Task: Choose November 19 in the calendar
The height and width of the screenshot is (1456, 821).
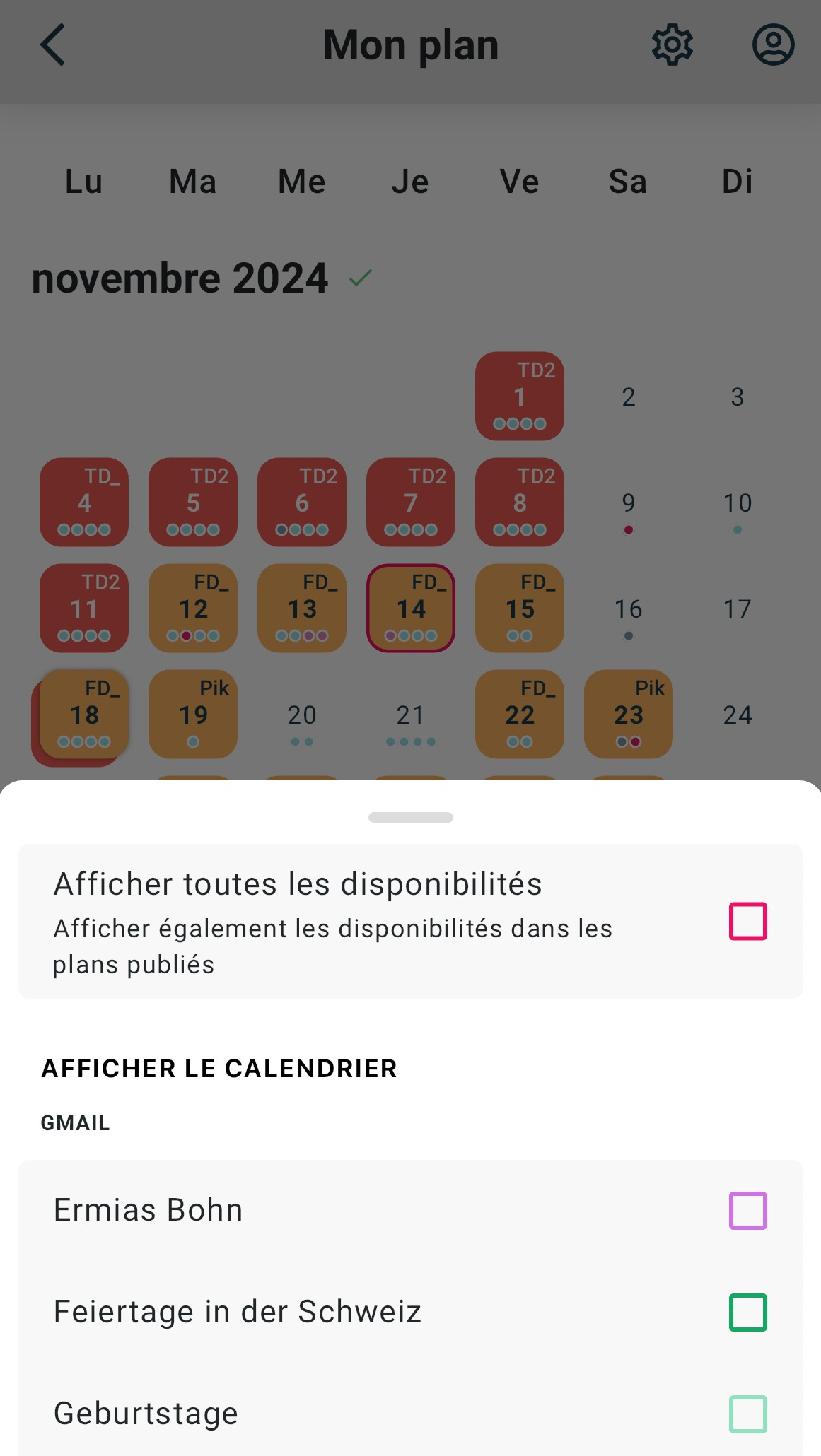Action: pos(193,714)
